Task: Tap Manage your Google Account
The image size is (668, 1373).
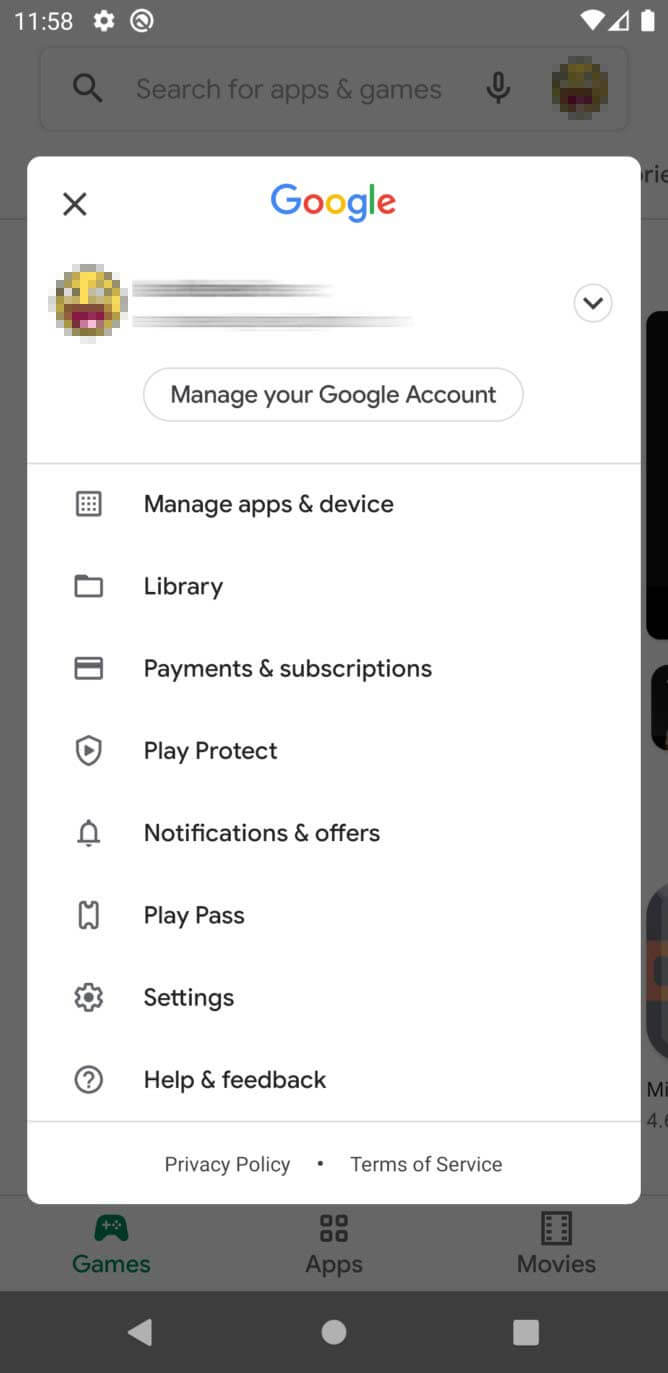Action: (333, 394)
